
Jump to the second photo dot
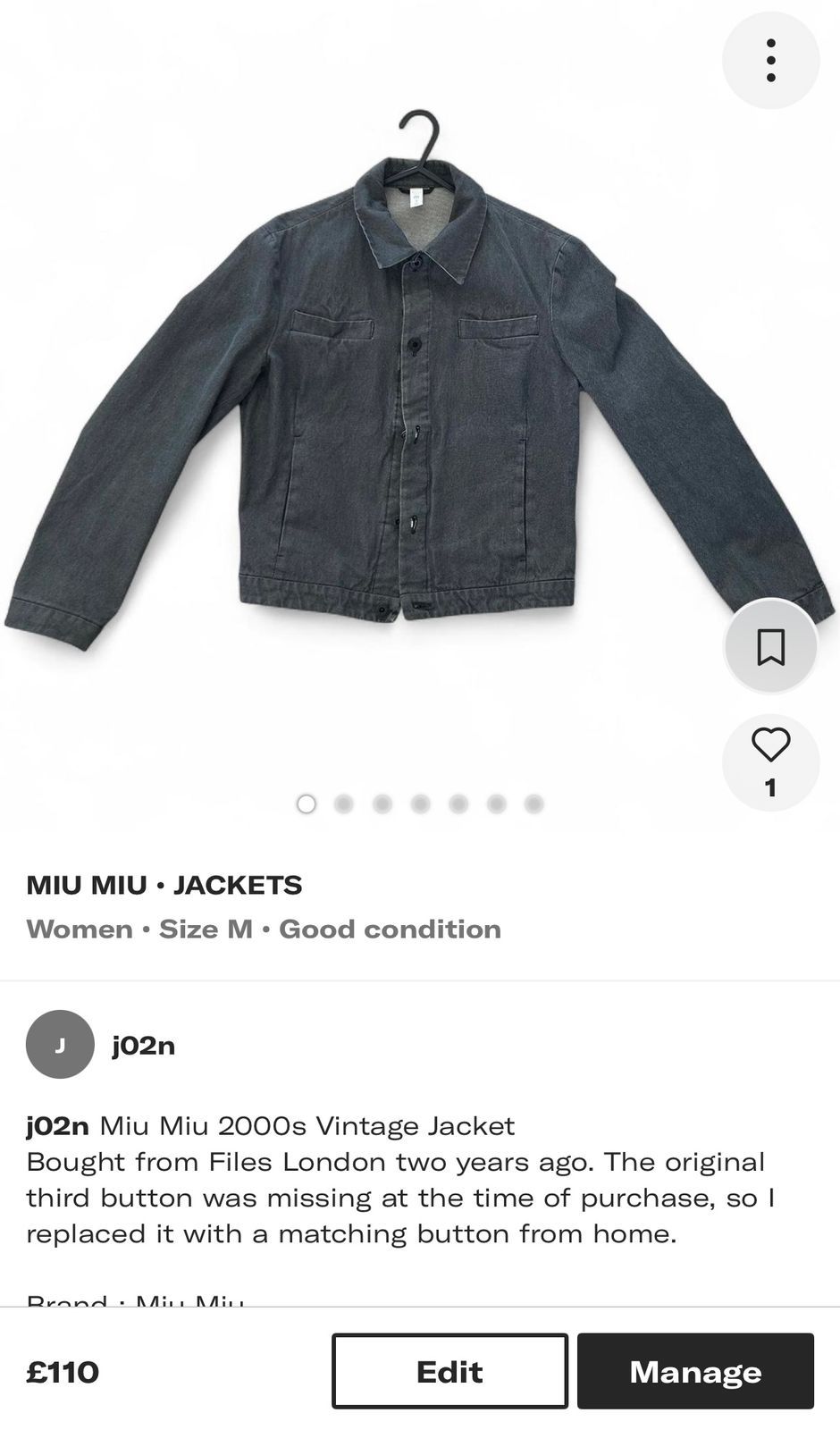click(344, 804)
